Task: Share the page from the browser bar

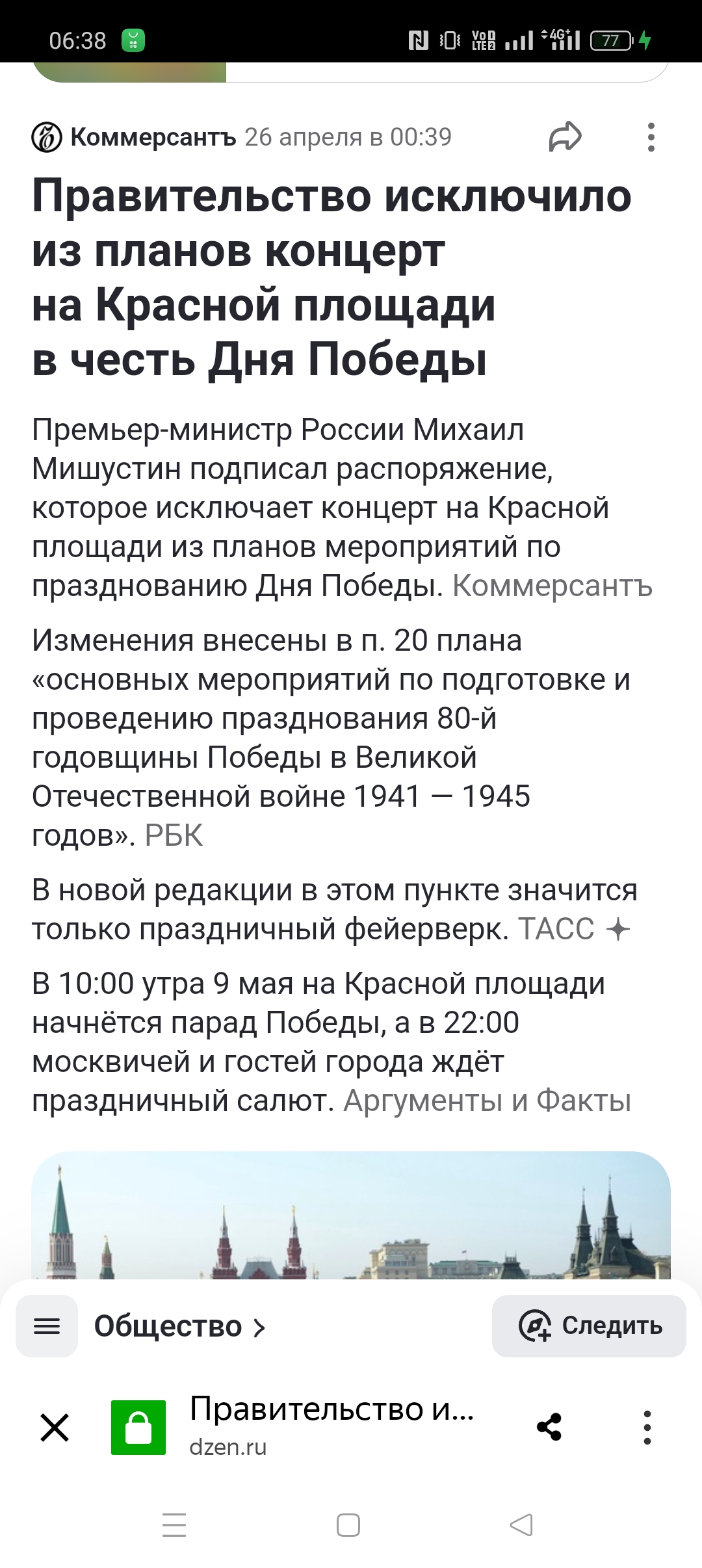Action: click(549, 1428)
